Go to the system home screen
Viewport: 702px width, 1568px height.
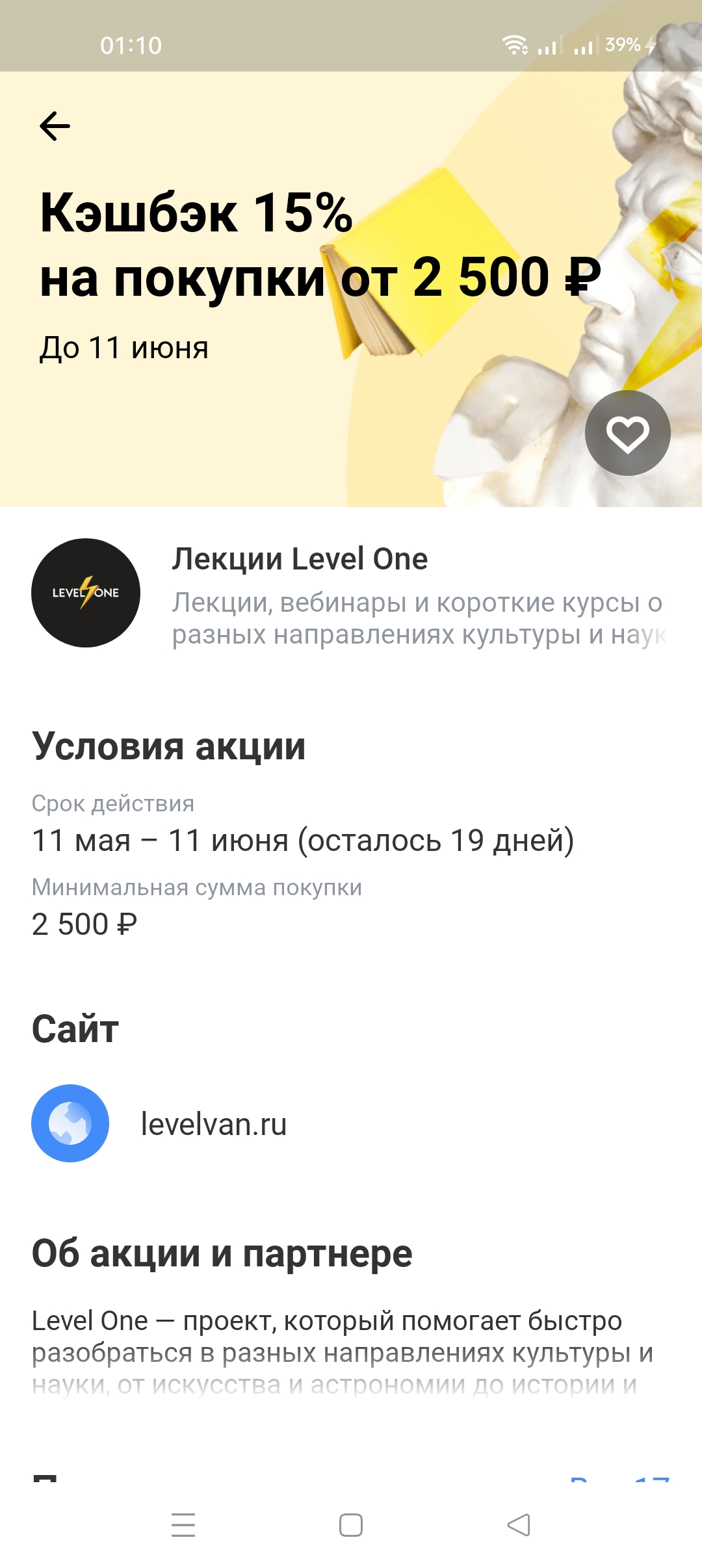click(351, 1525)
